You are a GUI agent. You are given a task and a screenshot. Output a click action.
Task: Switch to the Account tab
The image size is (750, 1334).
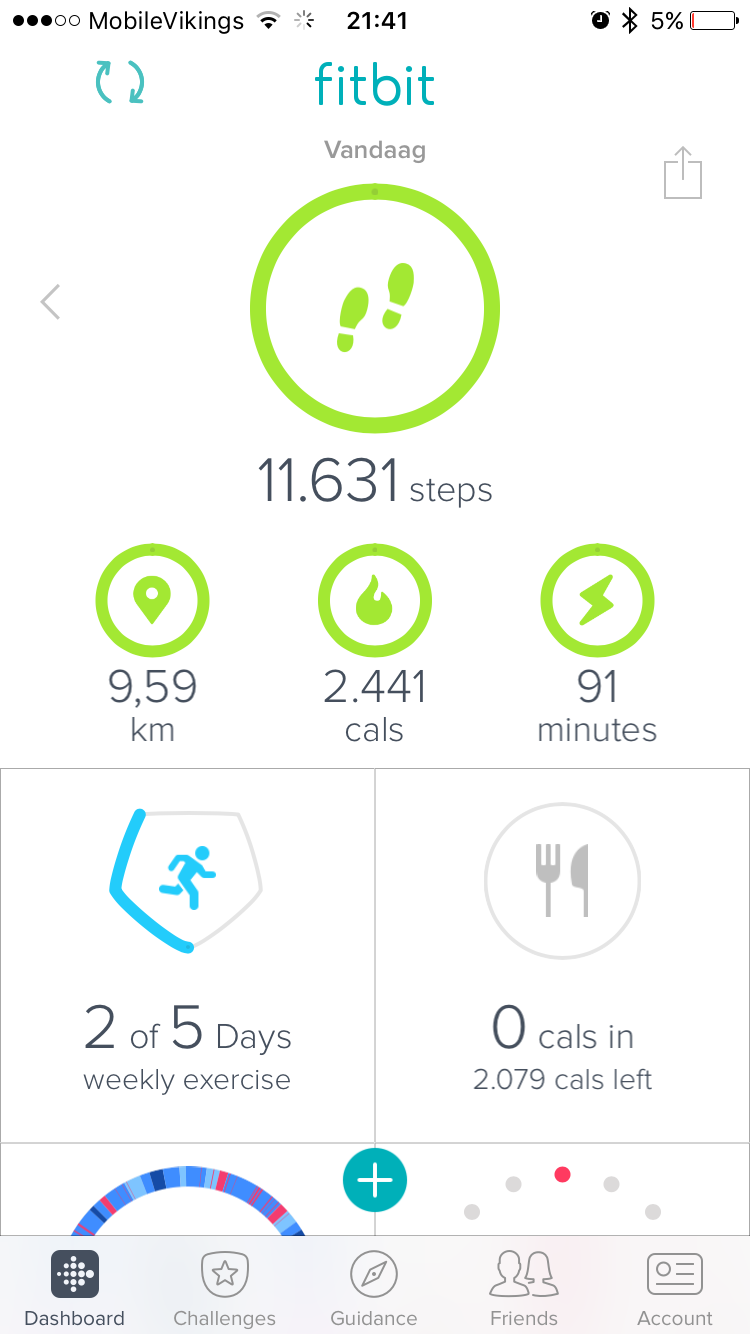(x=675, y=1289)
